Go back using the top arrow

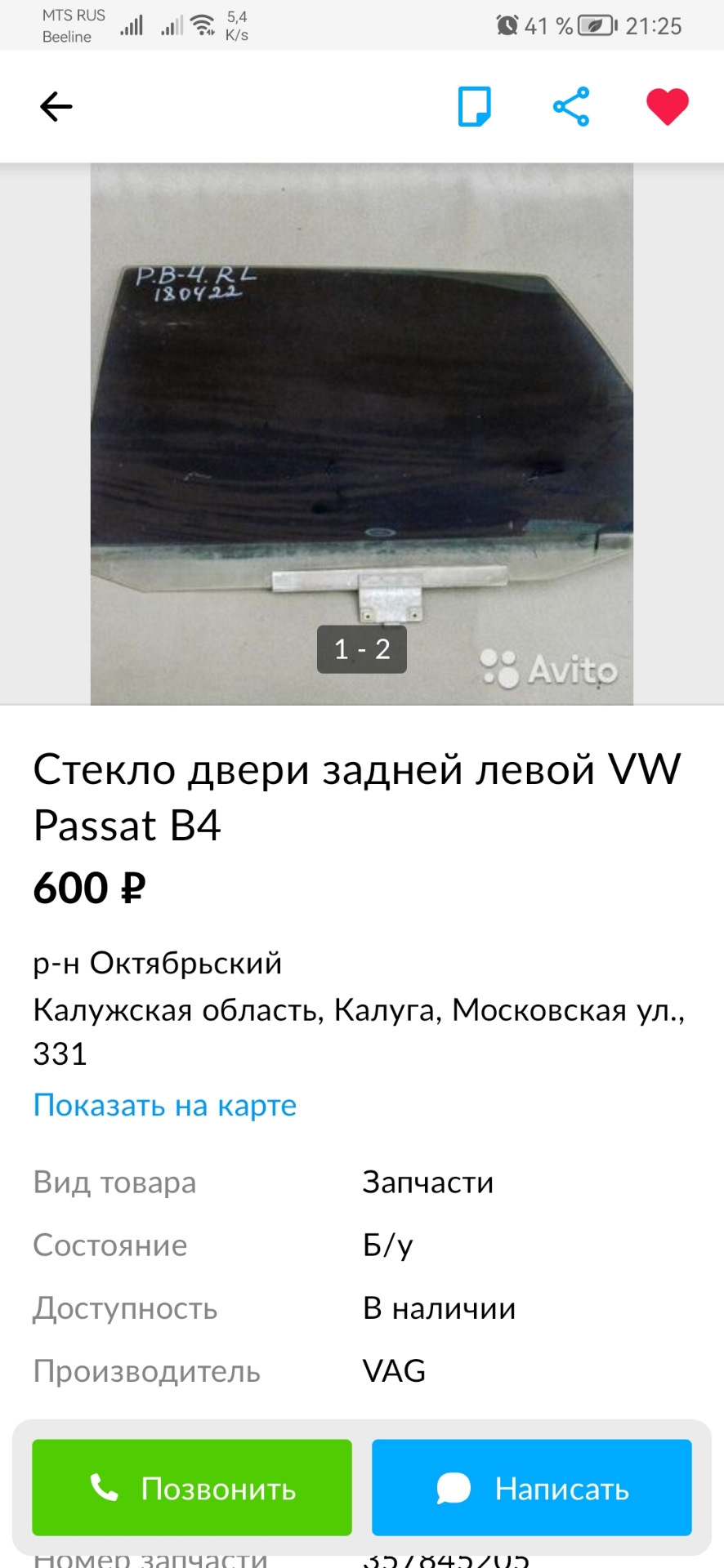coord(56,107)
